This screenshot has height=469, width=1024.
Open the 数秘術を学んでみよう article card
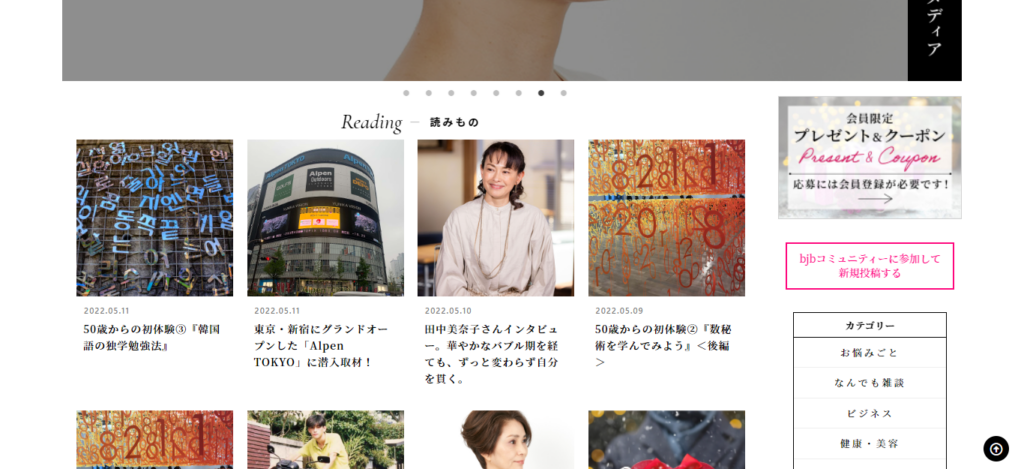[x=666, y=218]
